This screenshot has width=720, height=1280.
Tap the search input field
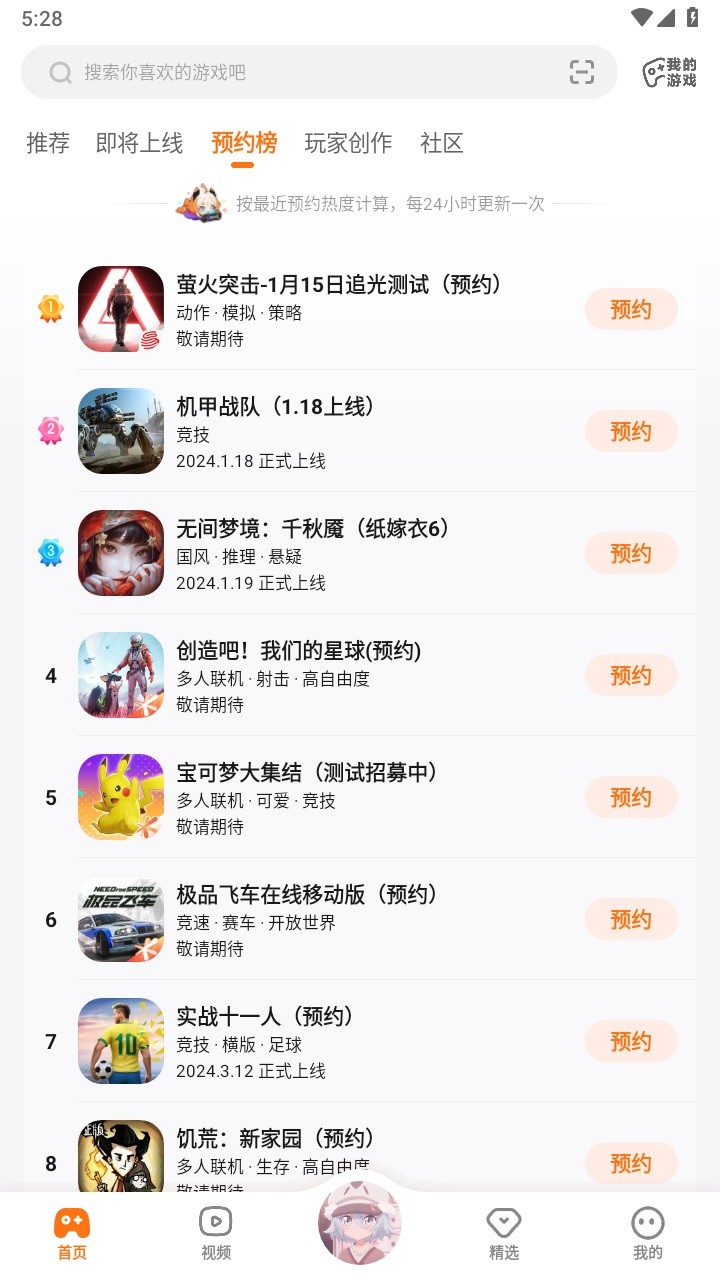point(300,72)
